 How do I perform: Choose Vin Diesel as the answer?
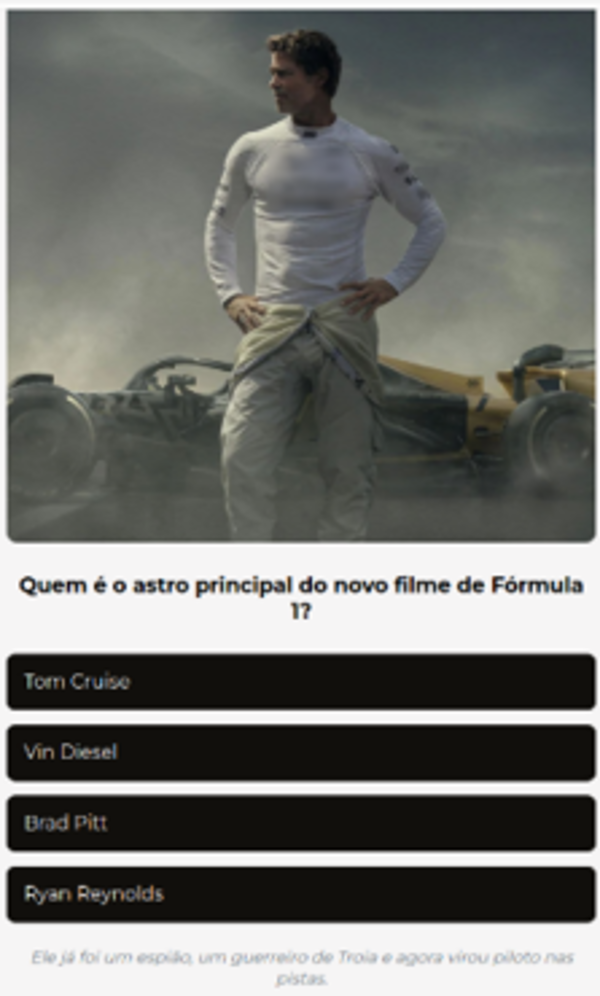tap(300, 753)
